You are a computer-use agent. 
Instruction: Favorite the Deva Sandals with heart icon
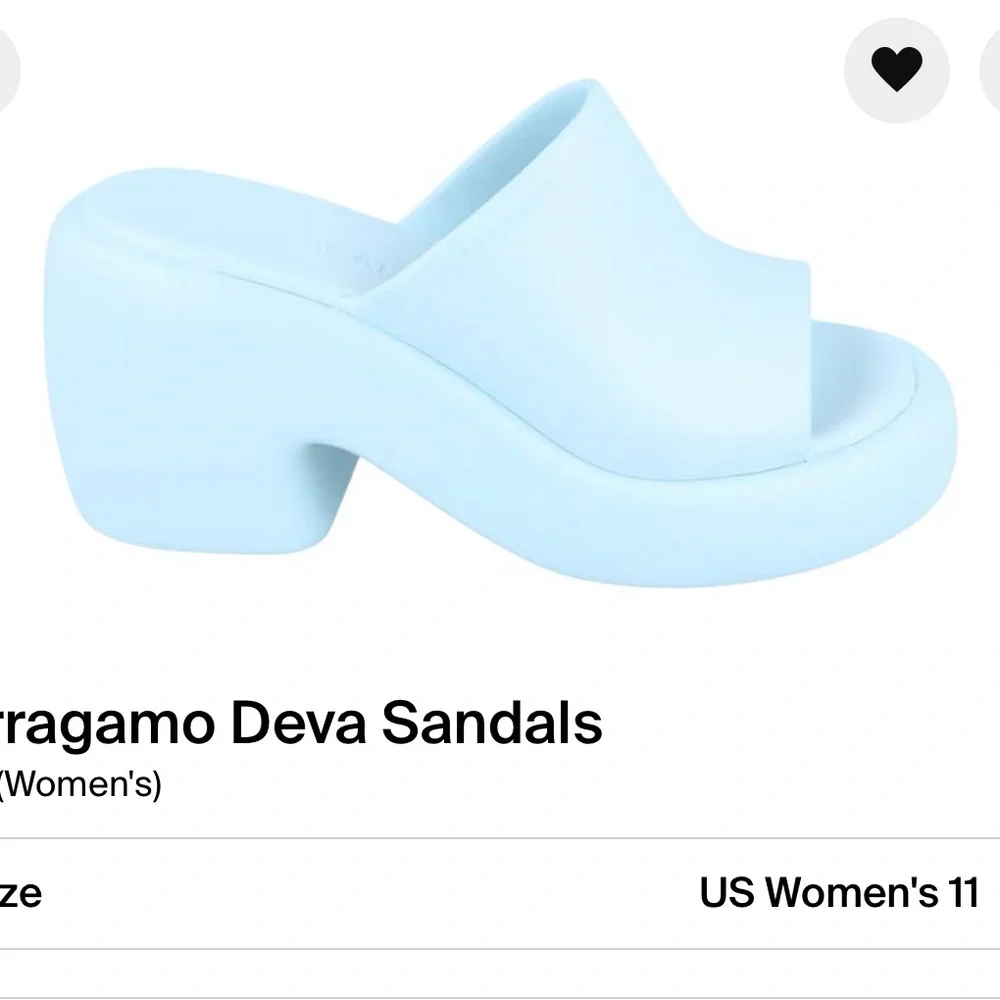[x=896, y=70]
